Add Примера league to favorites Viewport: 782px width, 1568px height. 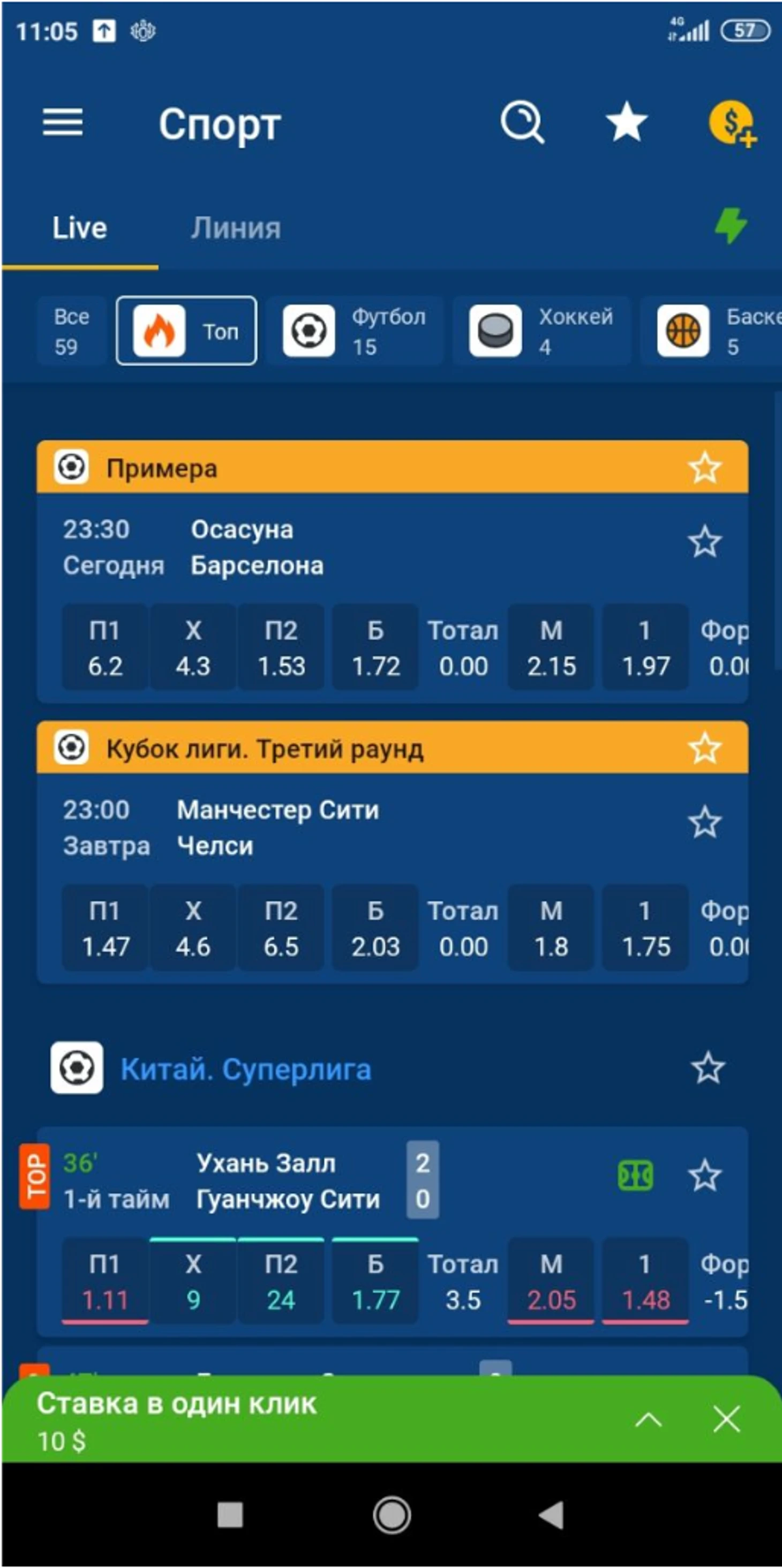pyautogui.click(x=705, y=467)
